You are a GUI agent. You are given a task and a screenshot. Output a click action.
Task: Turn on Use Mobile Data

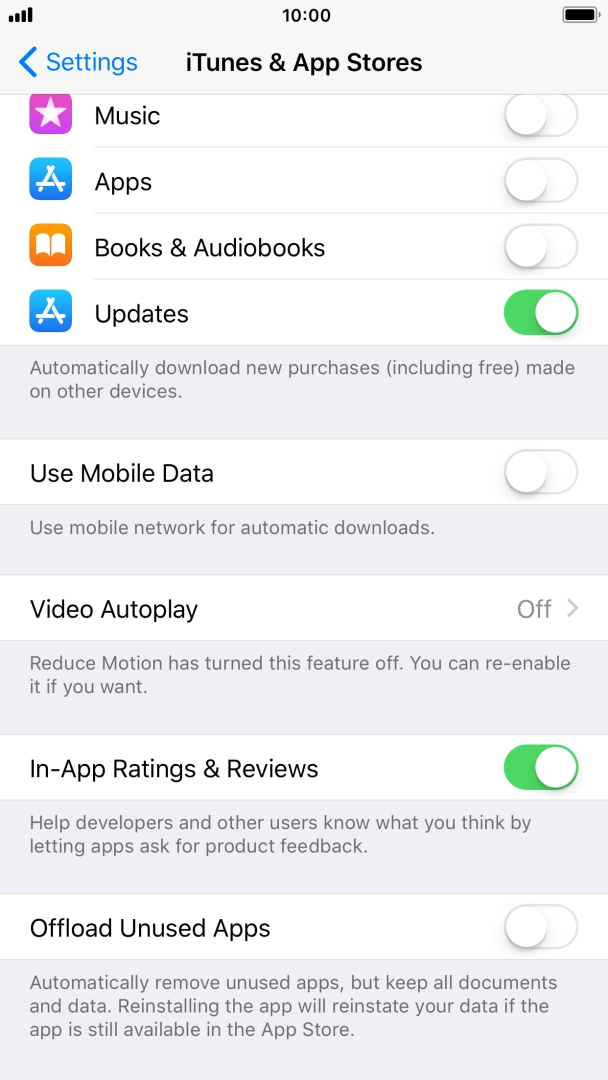pyautogui.click(x=541, y=473)
